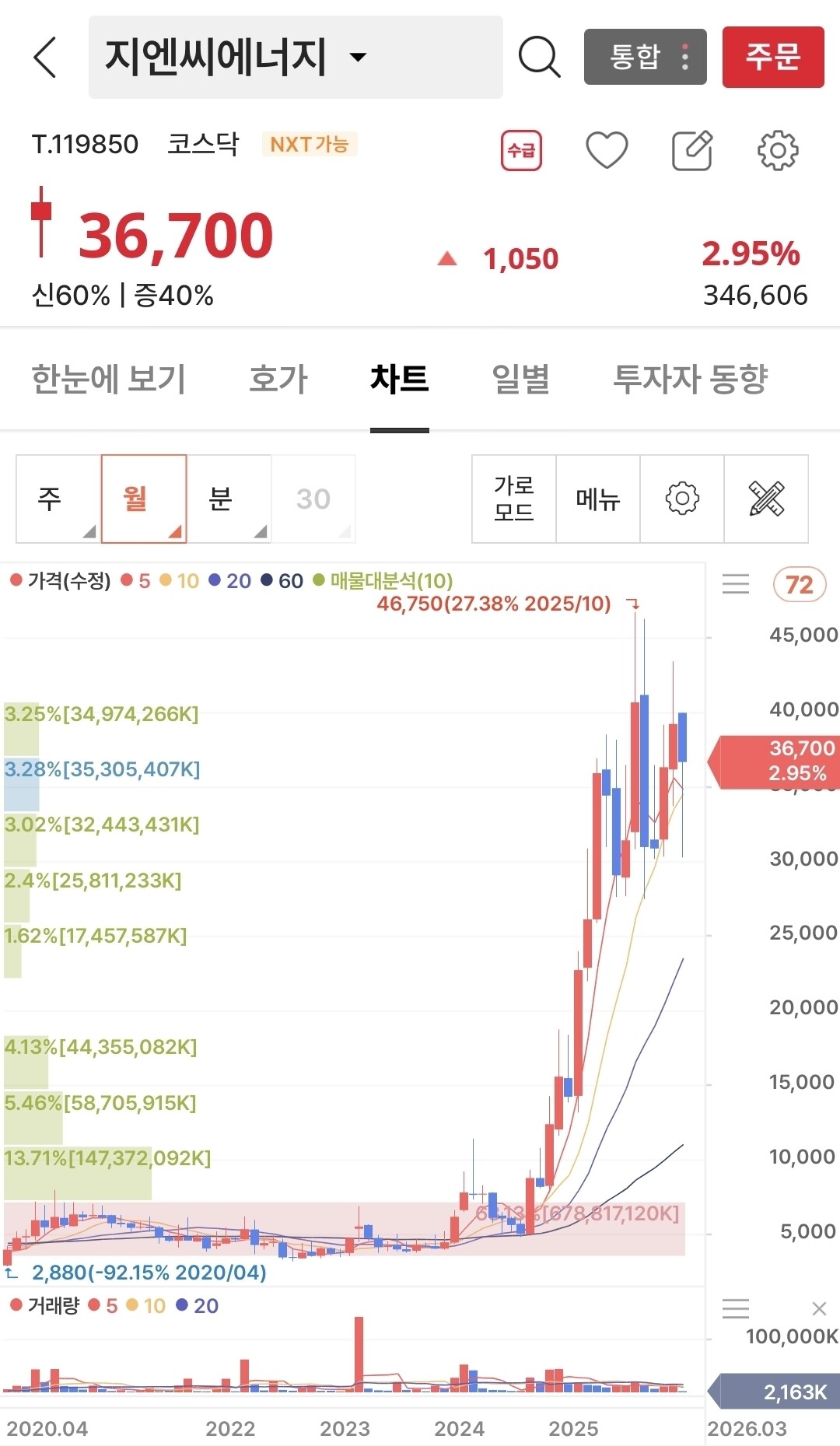Switch to the 일별 tab

pos(521,379)
